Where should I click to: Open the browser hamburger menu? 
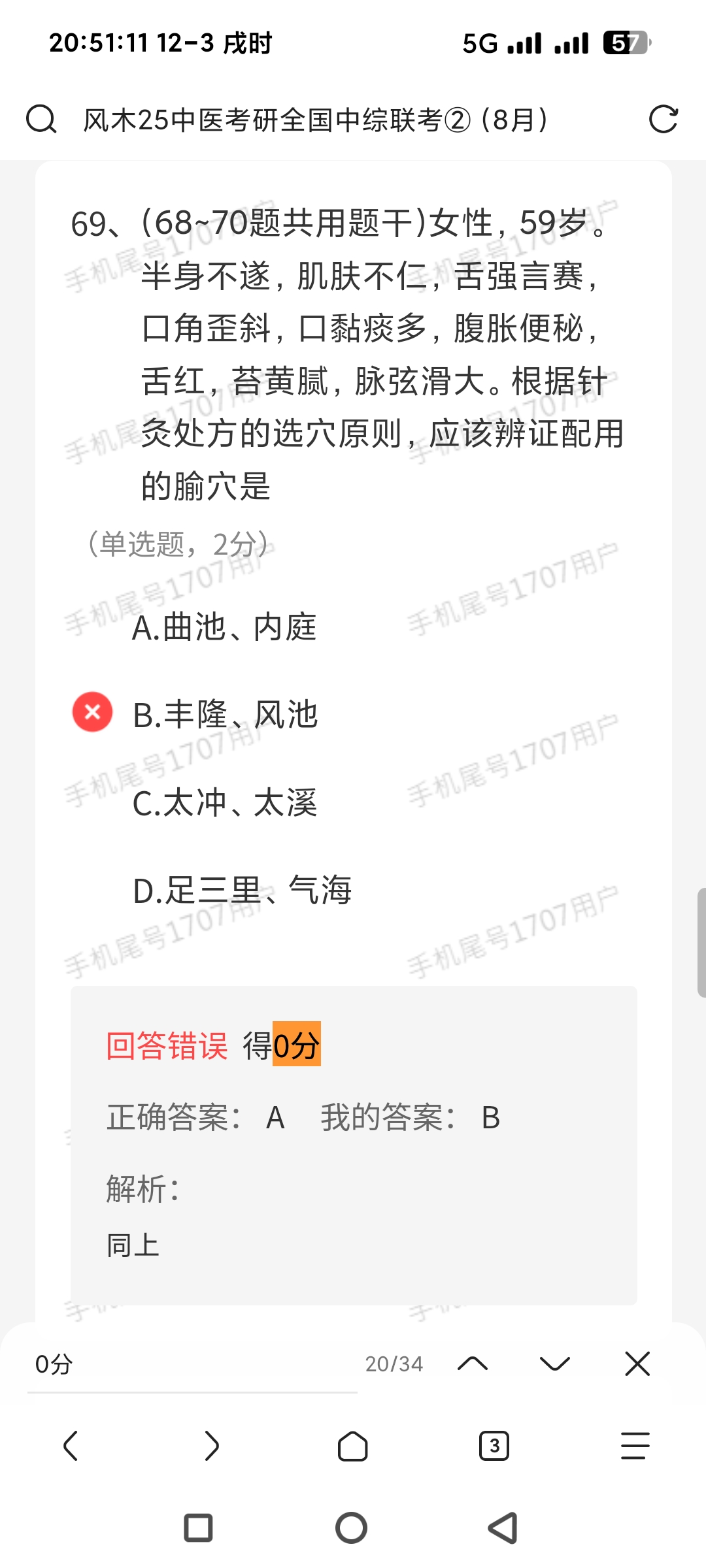click(635, 1446)
